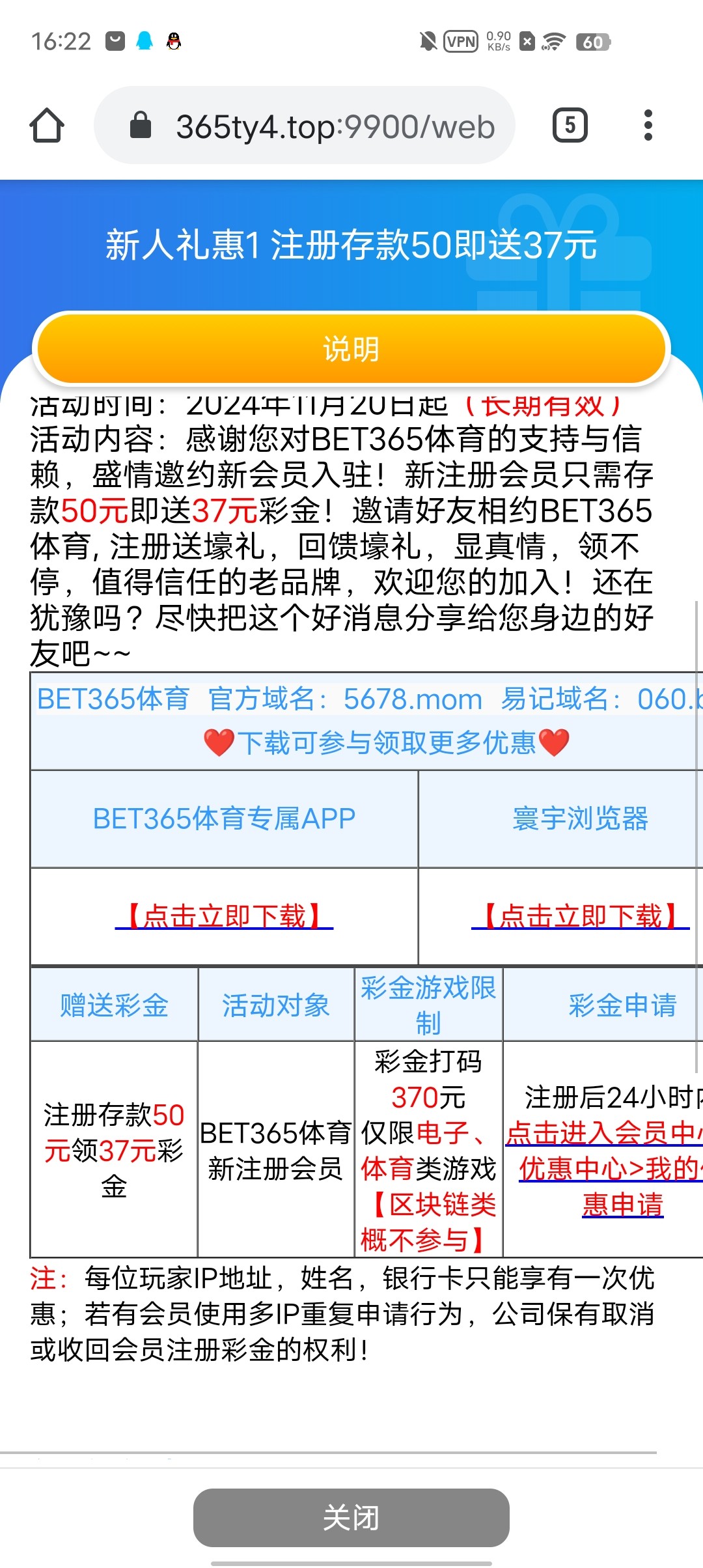Tap the padlock icon to view site security info
Screen dimensions: 703x1568
click(140, 125)
